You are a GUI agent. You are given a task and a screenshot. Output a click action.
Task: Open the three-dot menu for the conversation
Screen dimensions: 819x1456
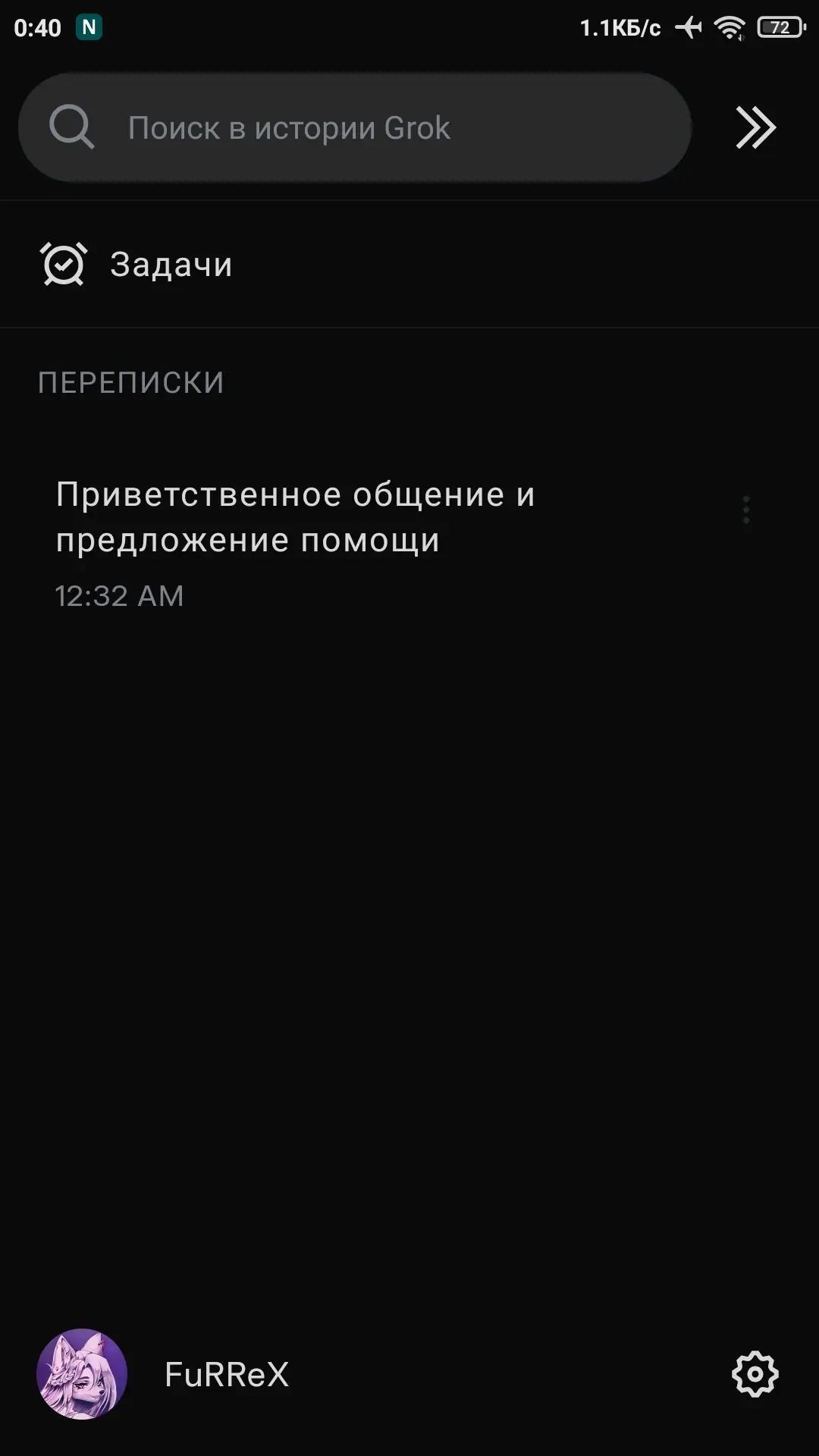click(746, 510)
